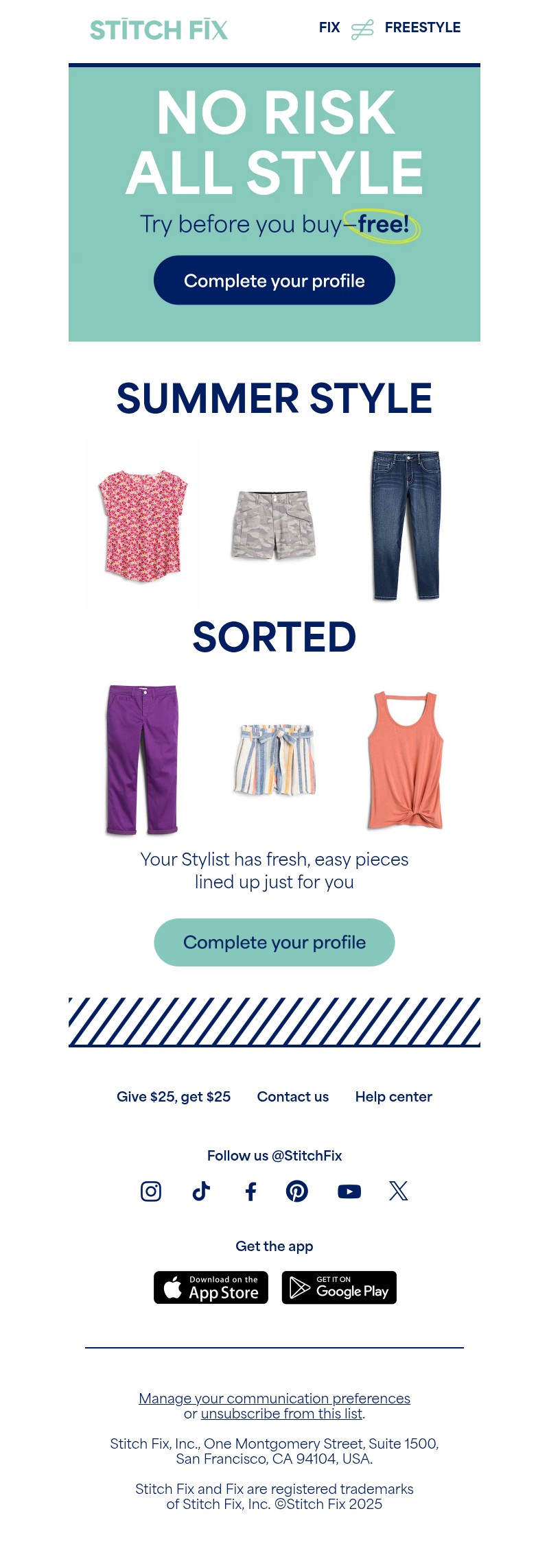This screenshot has height=1568, width=549.
Task: Open Stitch Fix TikTok page
Action: 201,1191
